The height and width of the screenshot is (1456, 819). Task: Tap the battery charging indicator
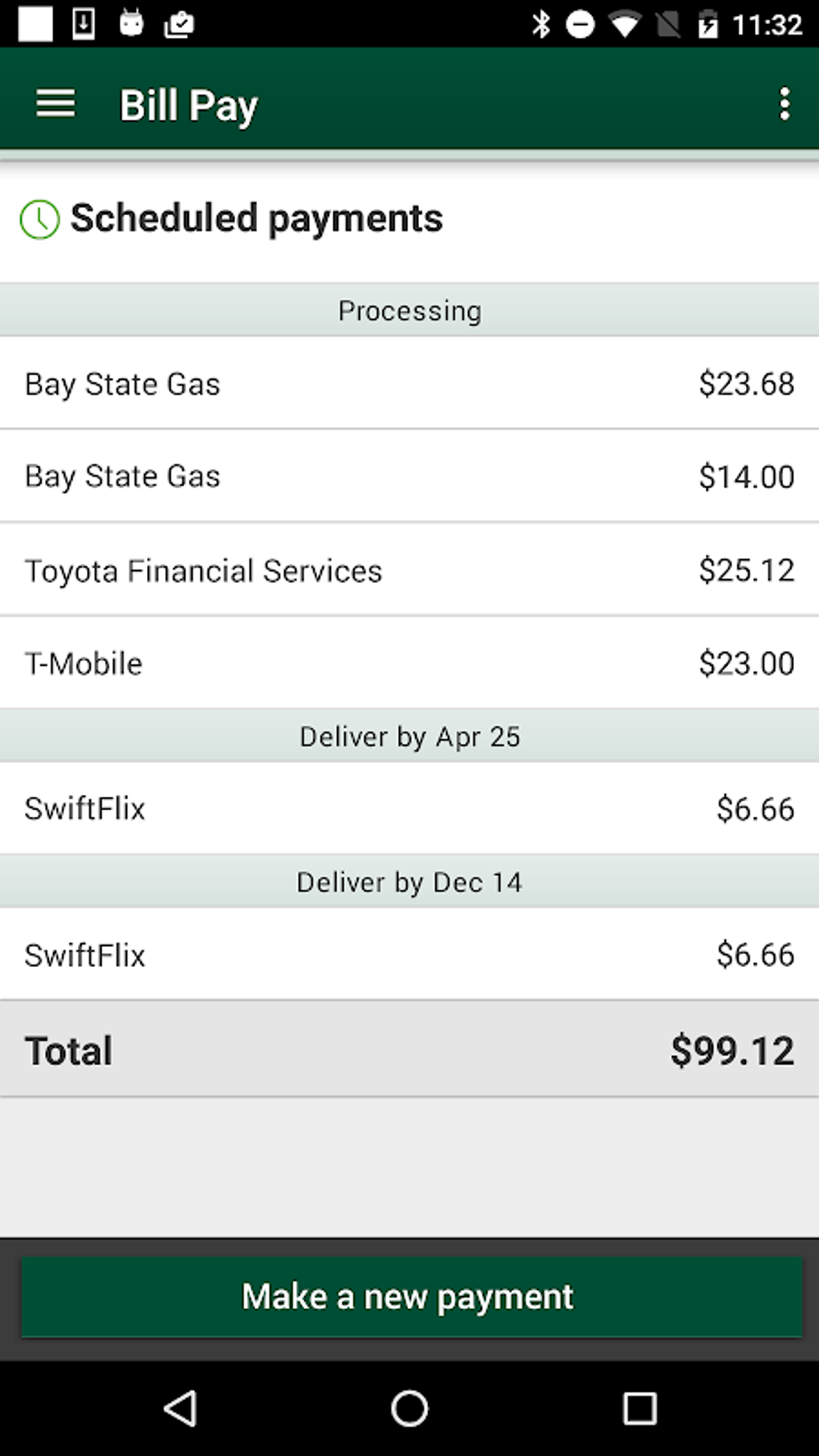point(710,23)
